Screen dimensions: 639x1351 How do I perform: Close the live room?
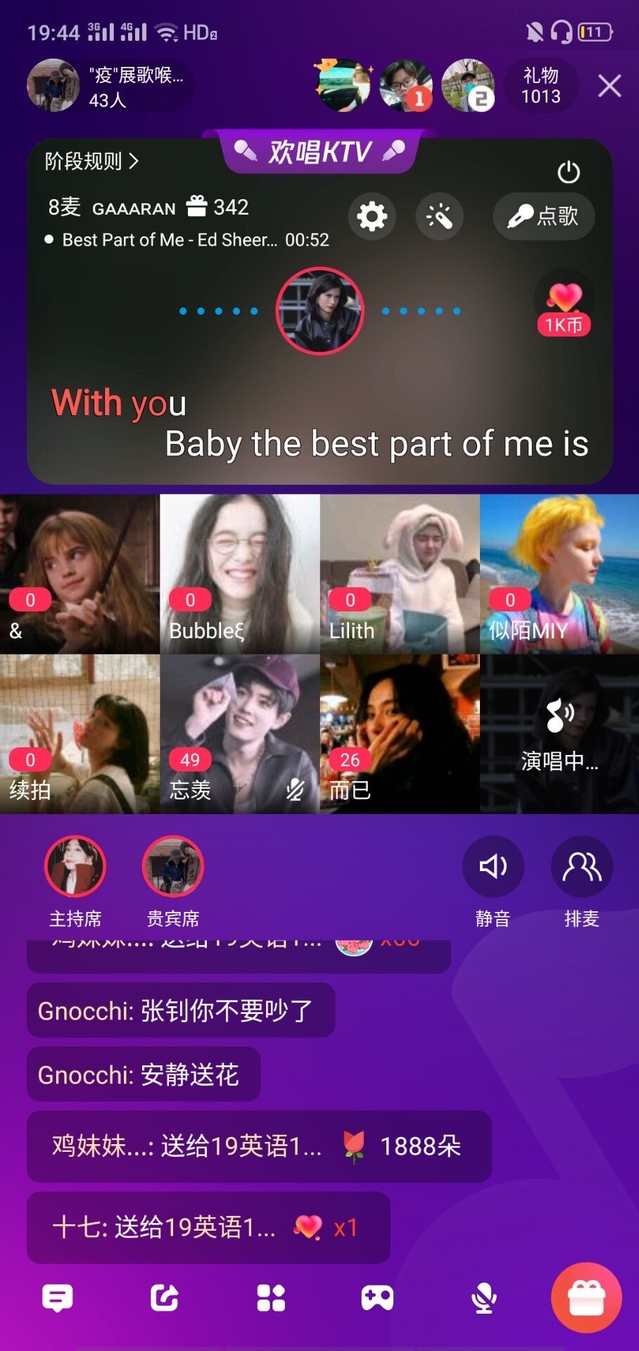(x=609, y=86)
